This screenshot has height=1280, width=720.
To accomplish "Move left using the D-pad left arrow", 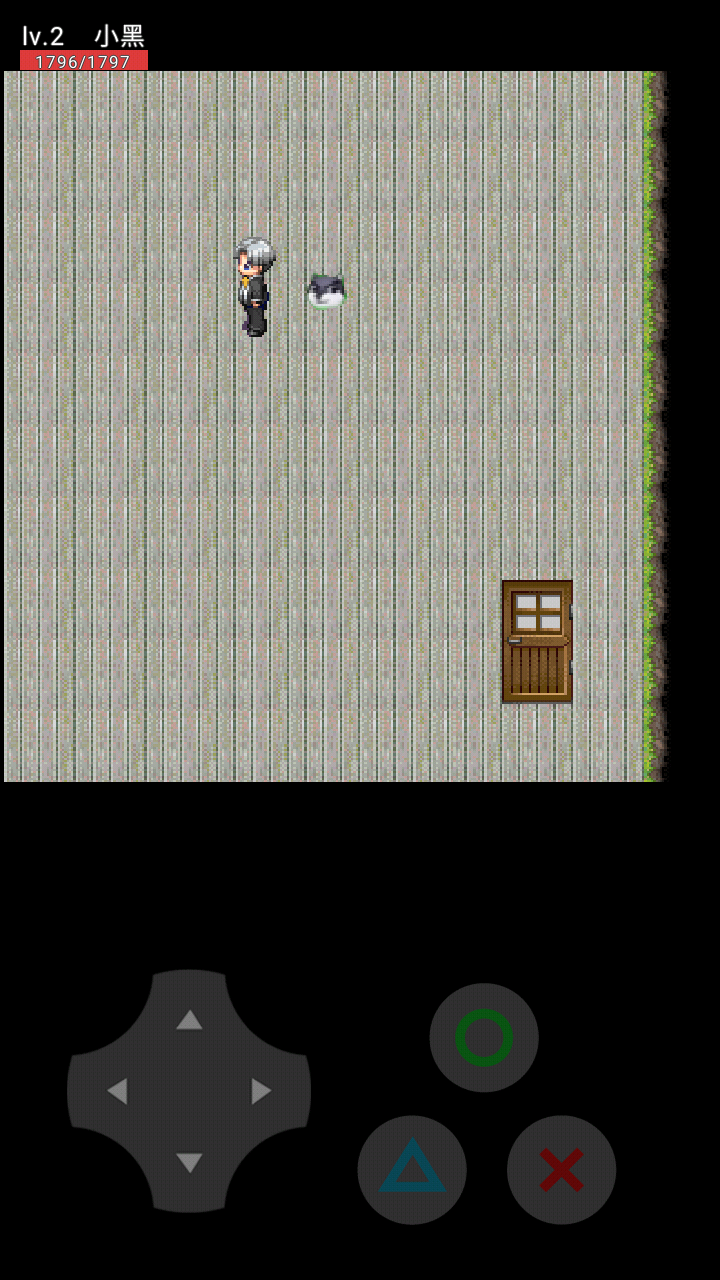I will pyautogui.click(x=117, y=1091).
